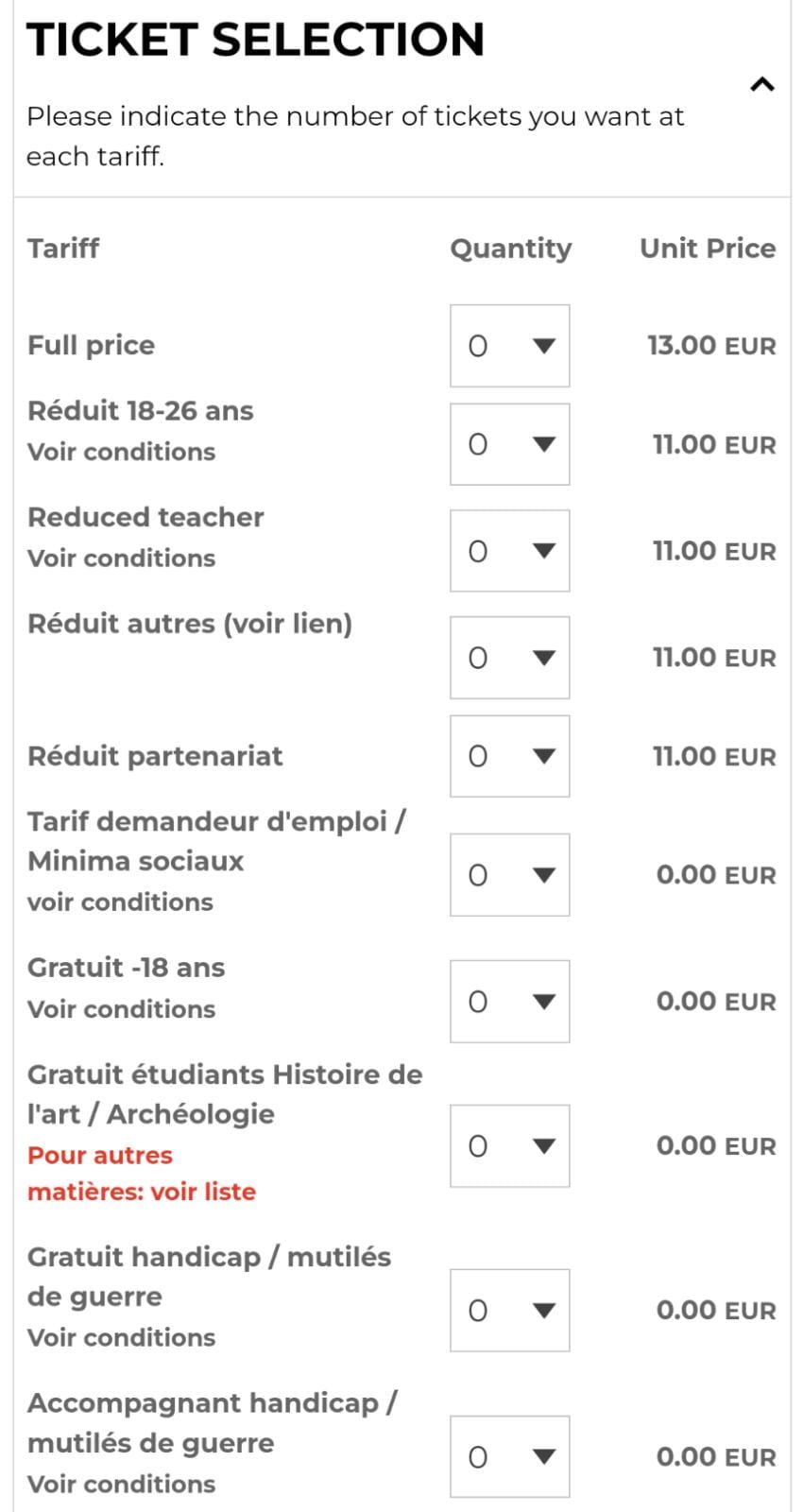View conditions under Réduit 18-26 ans
The height and width of the screenshot is (1512, 803).
coord(121,452)
